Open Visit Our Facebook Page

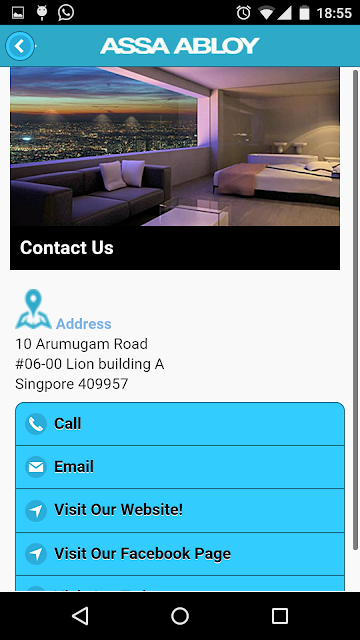click(180, 554)
